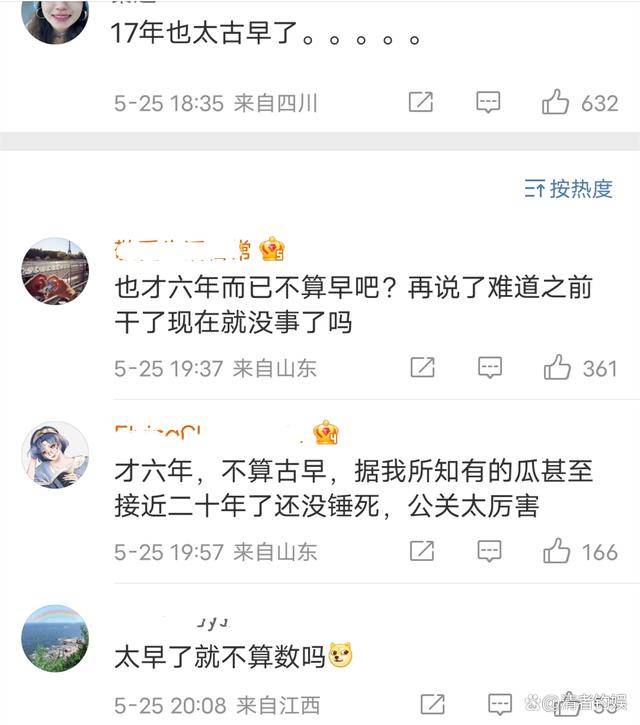Open the avatar beside "也才六年而已" comment
Screen dimensions: 640x725
pos(55,271)
